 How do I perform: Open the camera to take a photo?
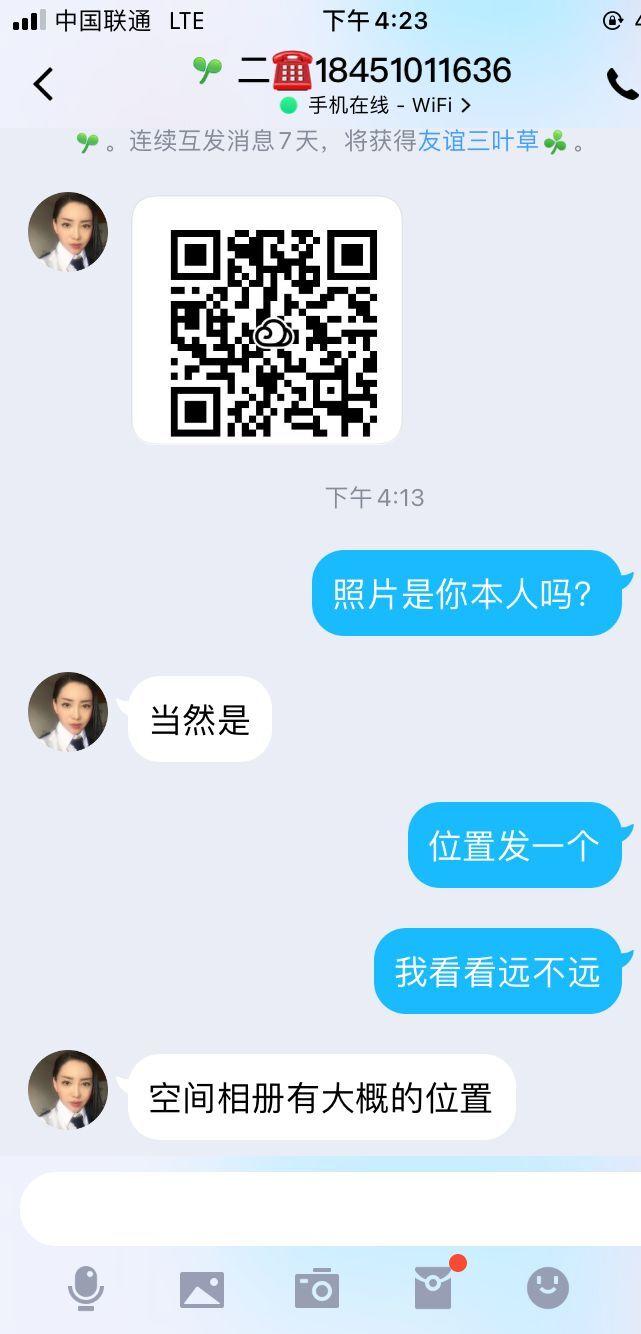click(317, 1289)
